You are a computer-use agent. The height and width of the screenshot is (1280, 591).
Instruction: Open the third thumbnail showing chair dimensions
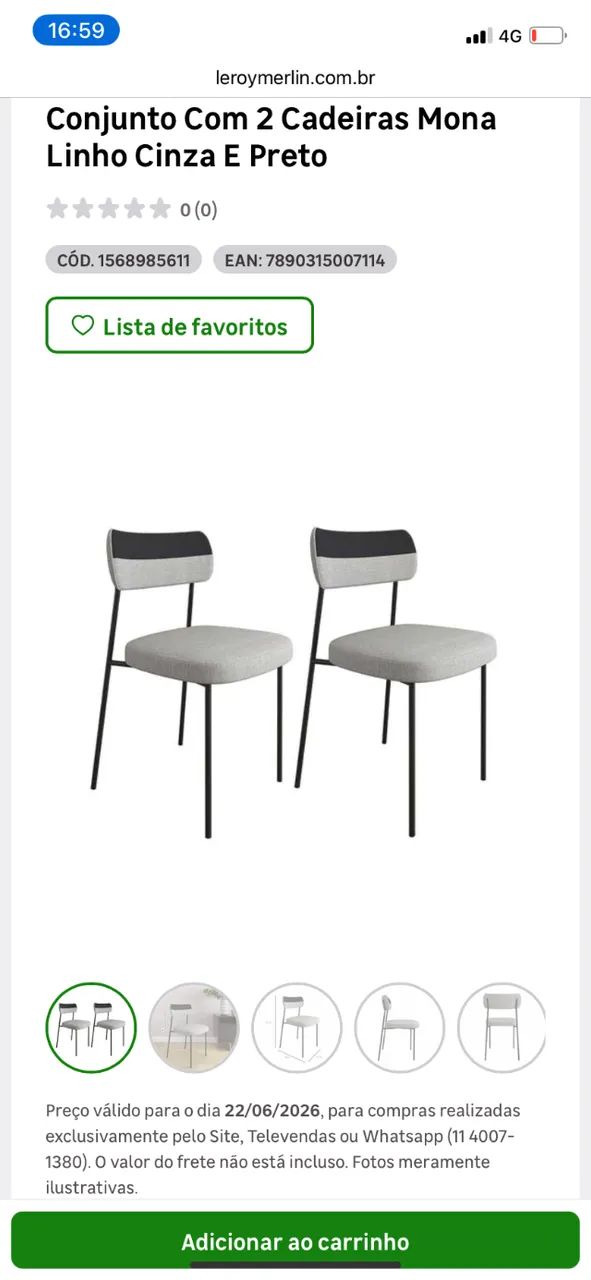tap(297, 1027)
